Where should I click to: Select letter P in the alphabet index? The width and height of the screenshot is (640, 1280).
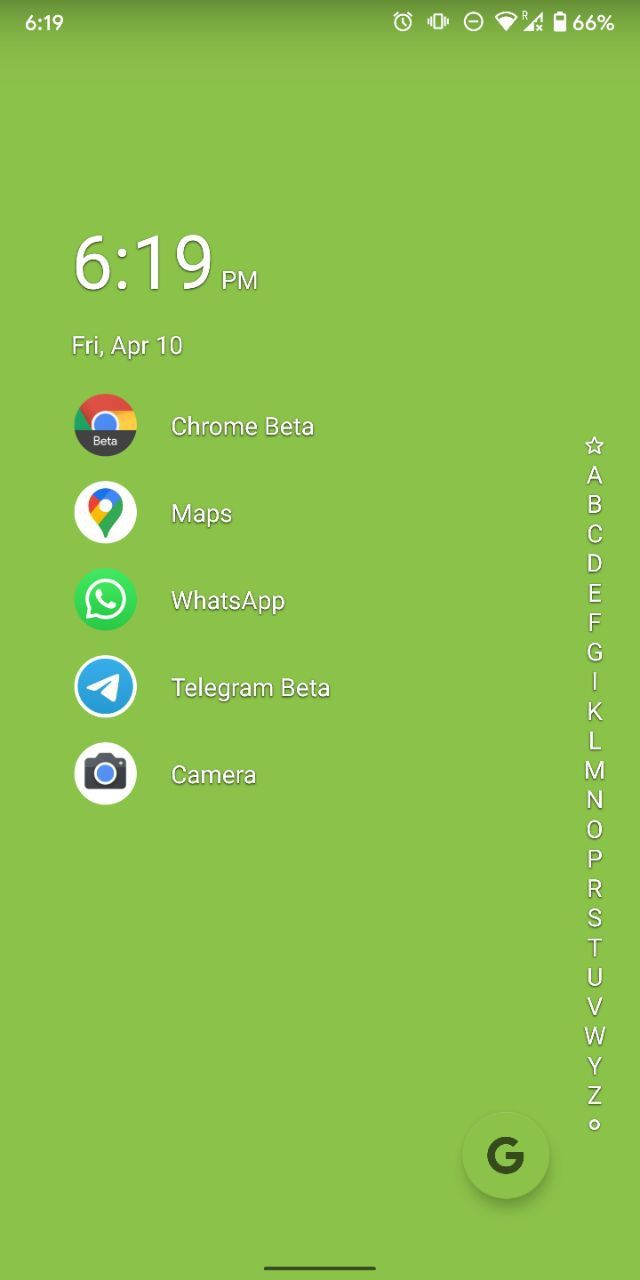(594, 858)
